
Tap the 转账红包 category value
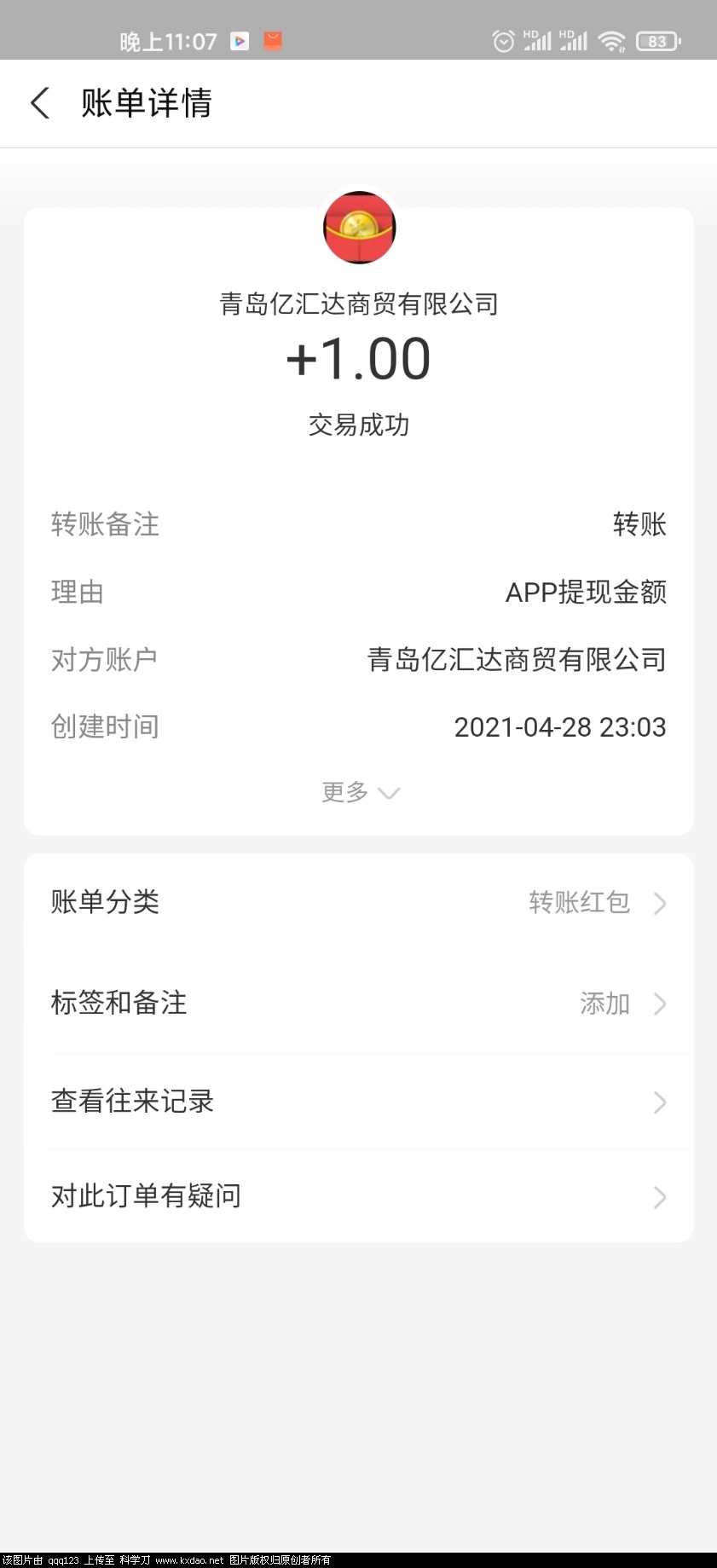coord(578,903)
